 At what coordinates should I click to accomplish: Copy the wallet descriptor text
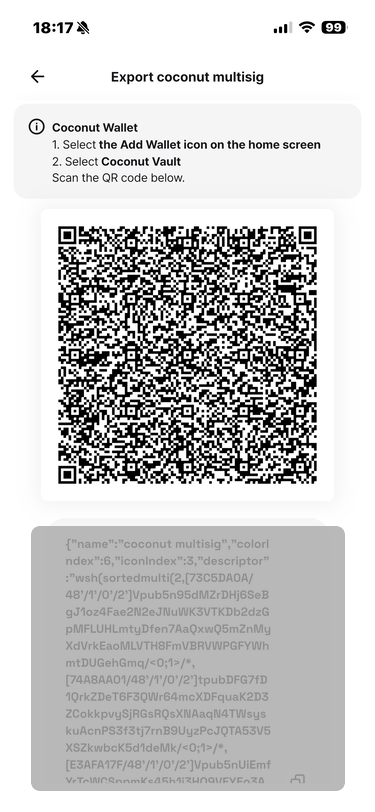click(x=297, y=779)
